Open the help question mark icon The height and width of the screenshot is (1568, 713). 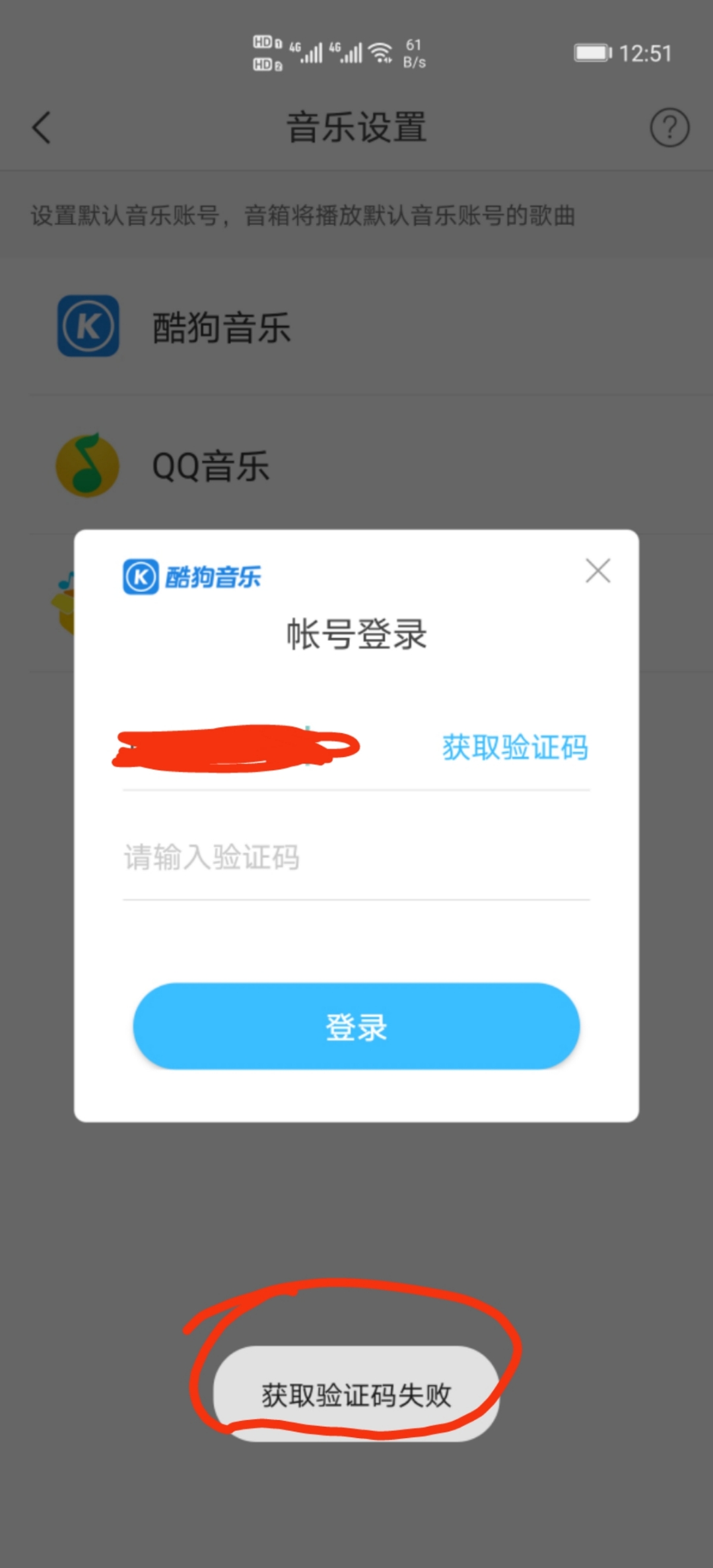tap(669, 127)
